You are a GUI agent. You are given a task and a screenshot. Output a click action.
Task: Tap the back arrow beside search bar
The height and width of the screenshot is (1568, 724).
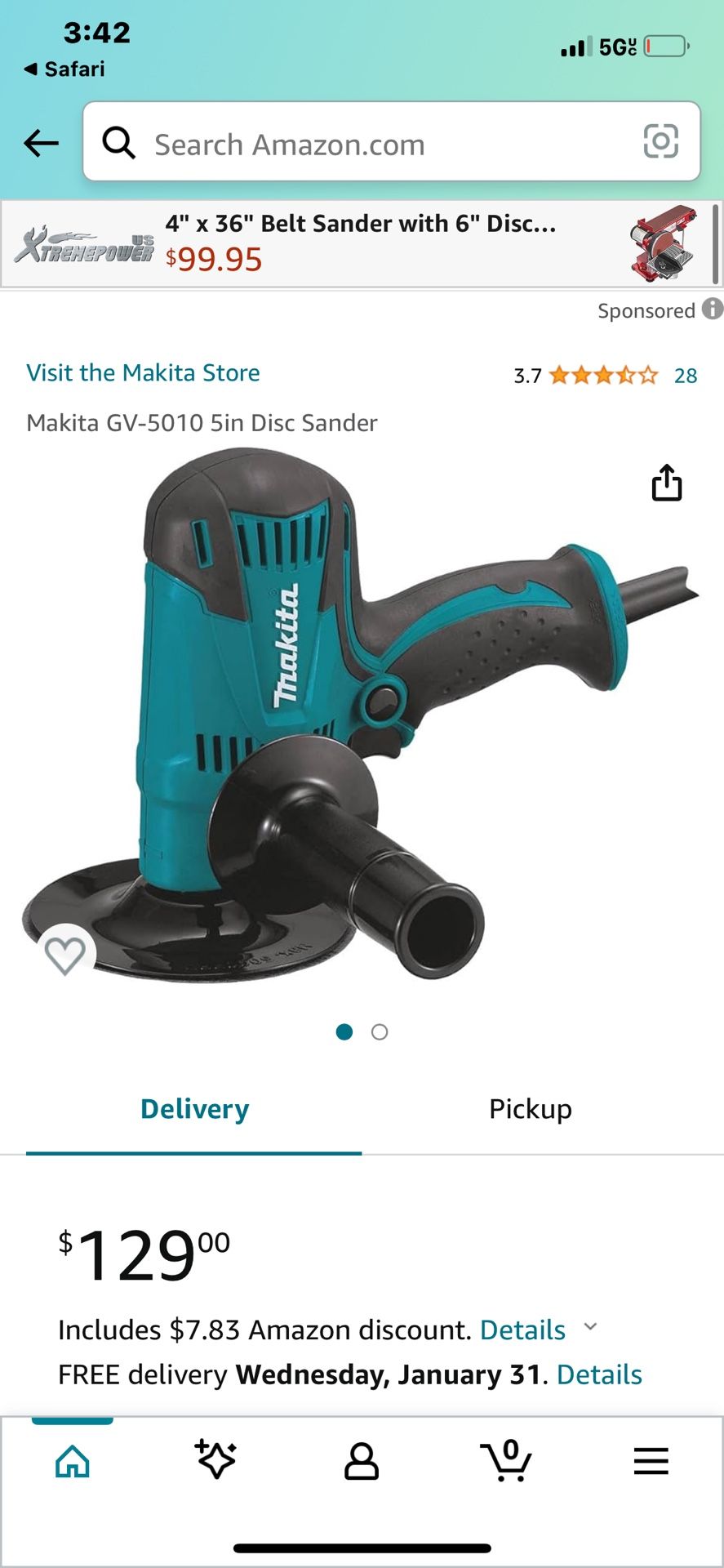point(39,142)
